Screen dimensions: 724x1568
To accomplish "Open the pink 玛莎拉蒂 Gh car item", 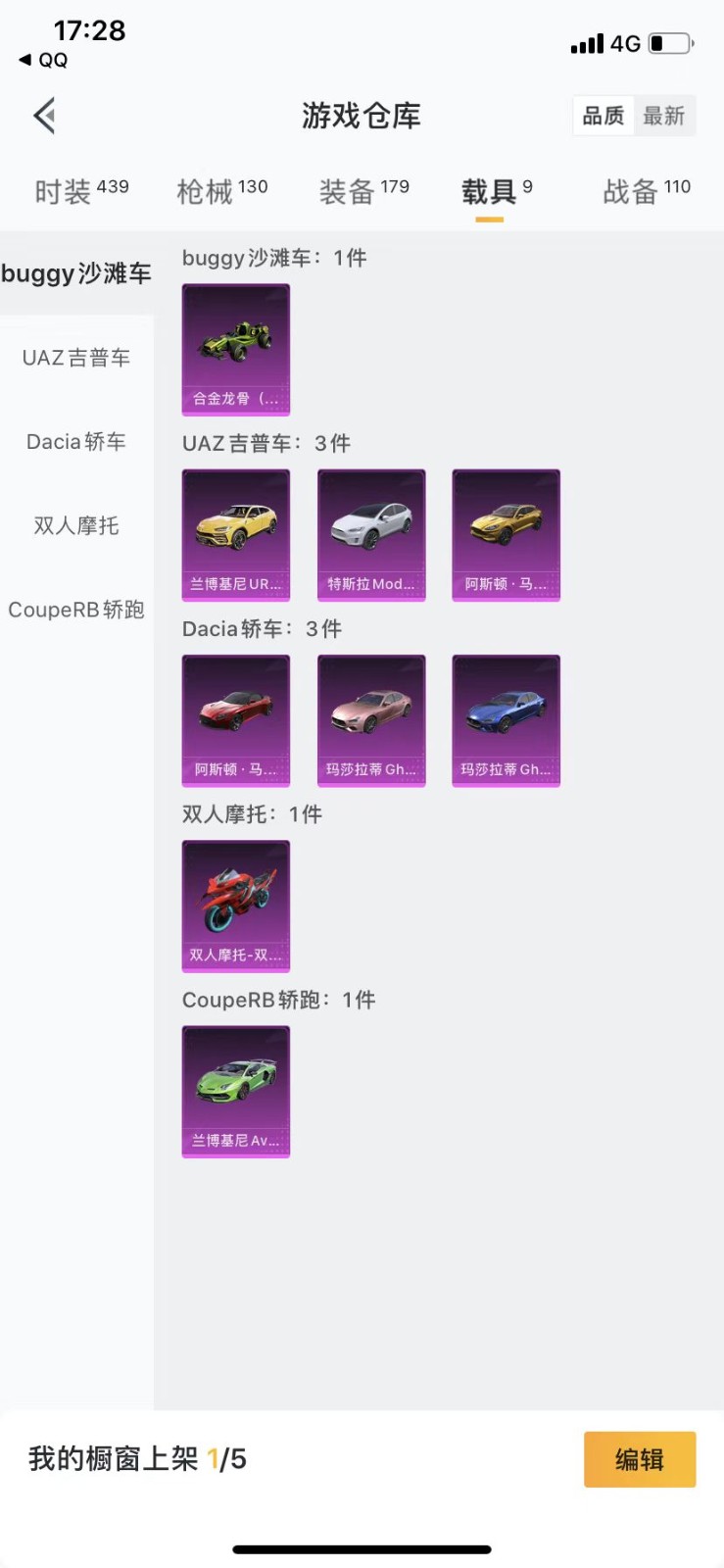I will [371, 719].
